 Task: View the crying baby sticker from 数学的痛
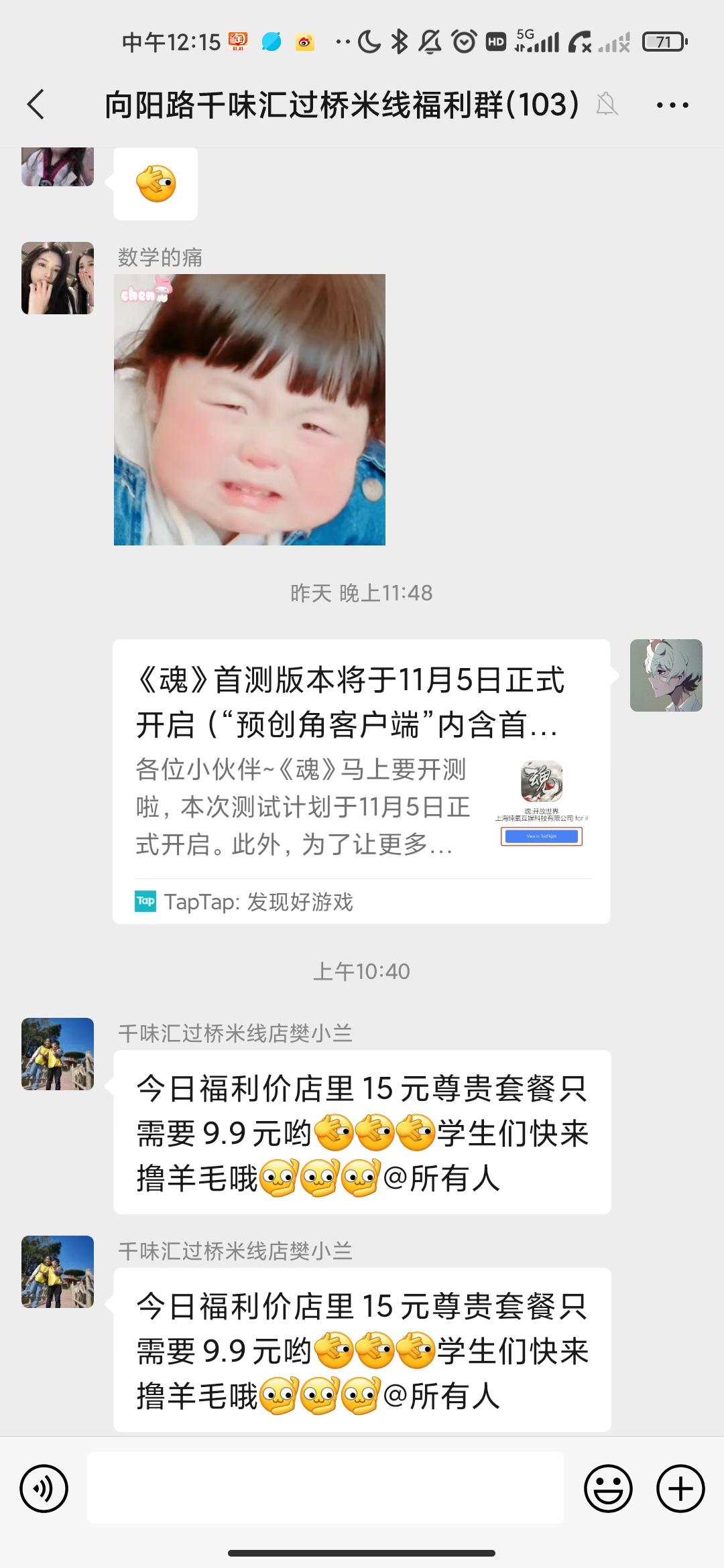(249, 409)
